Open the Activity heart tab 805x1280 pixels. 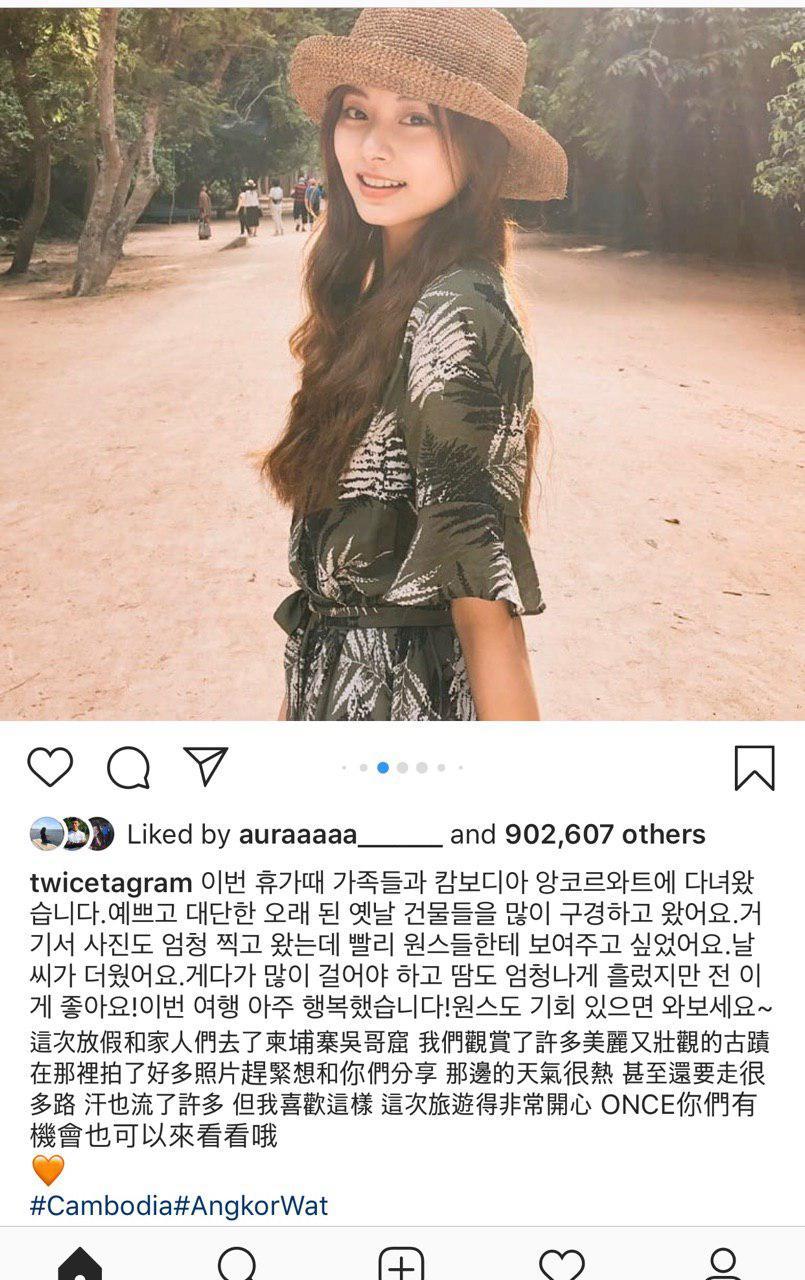[561, 1264]
